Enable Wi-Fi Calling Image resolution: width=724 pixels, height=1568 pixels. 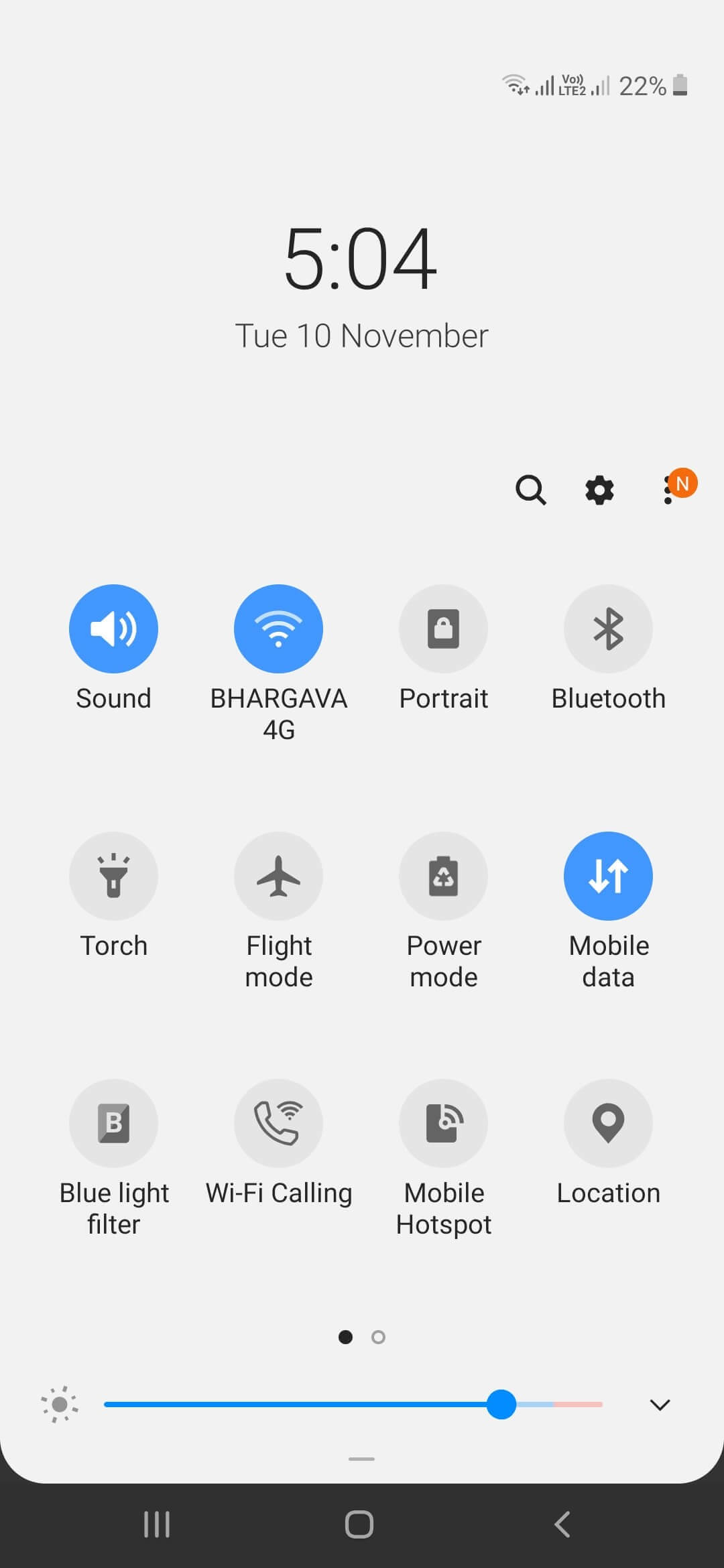coord(278,1123)
